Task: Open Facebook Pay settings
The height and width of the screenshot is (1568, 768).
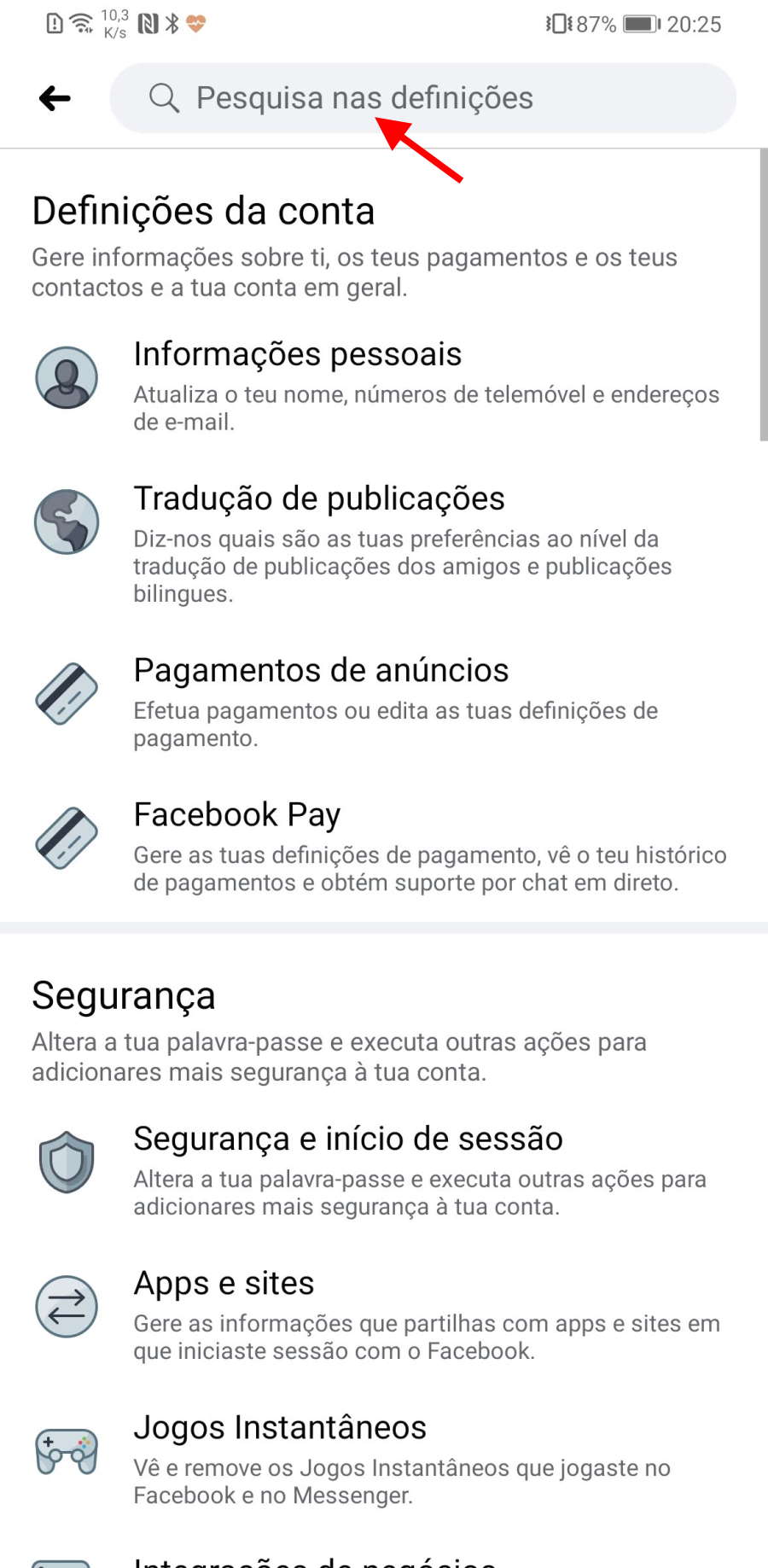Action: (x=384, y=845)
